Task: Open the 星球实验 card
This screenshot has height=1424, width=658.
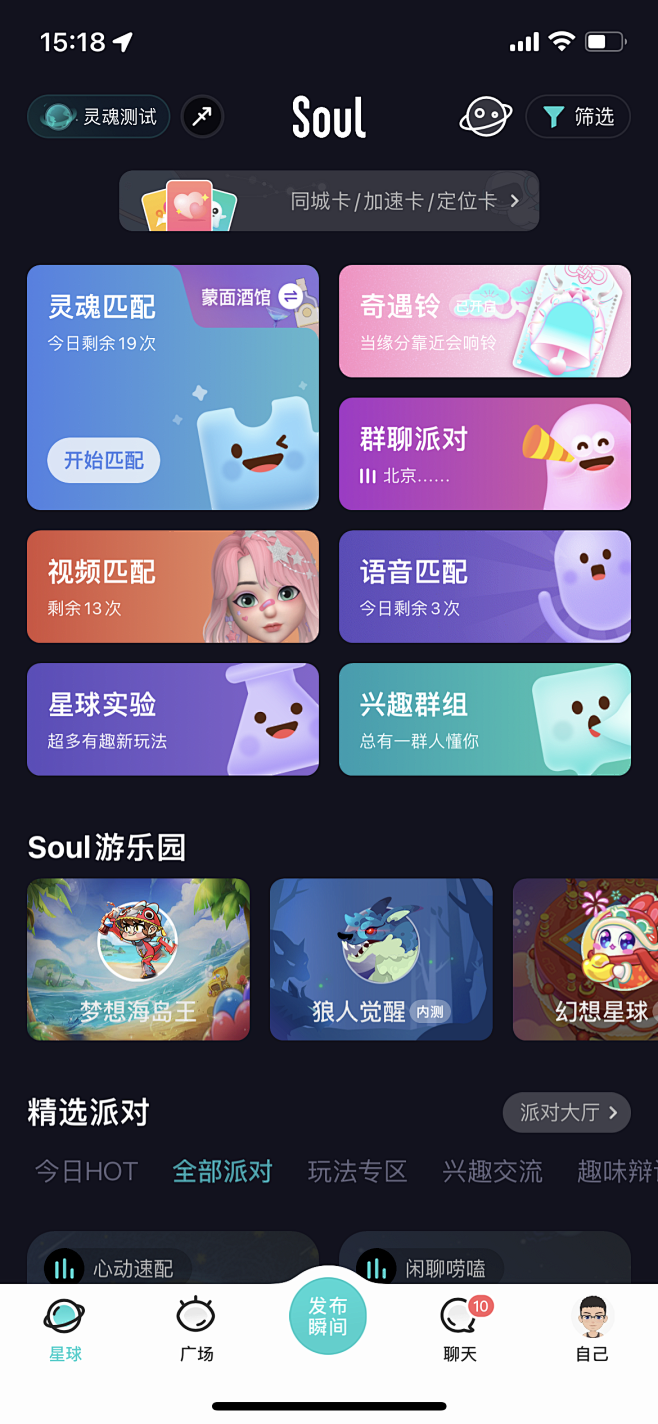Action: pyautogui.click(x=172, y=719)
